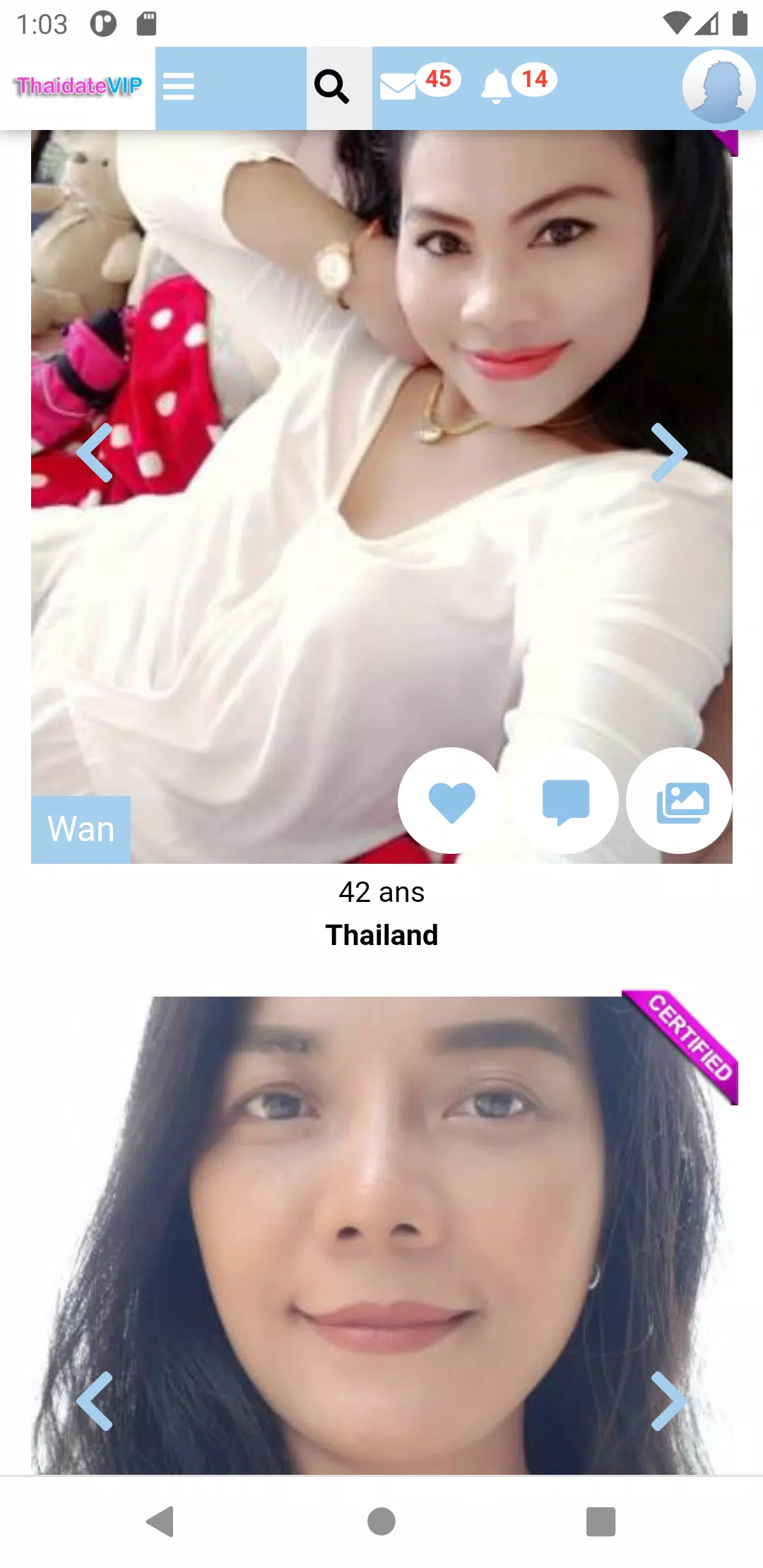Open the hamburger menu
The height and width of the screenshot is (1568, 763).
179,87
